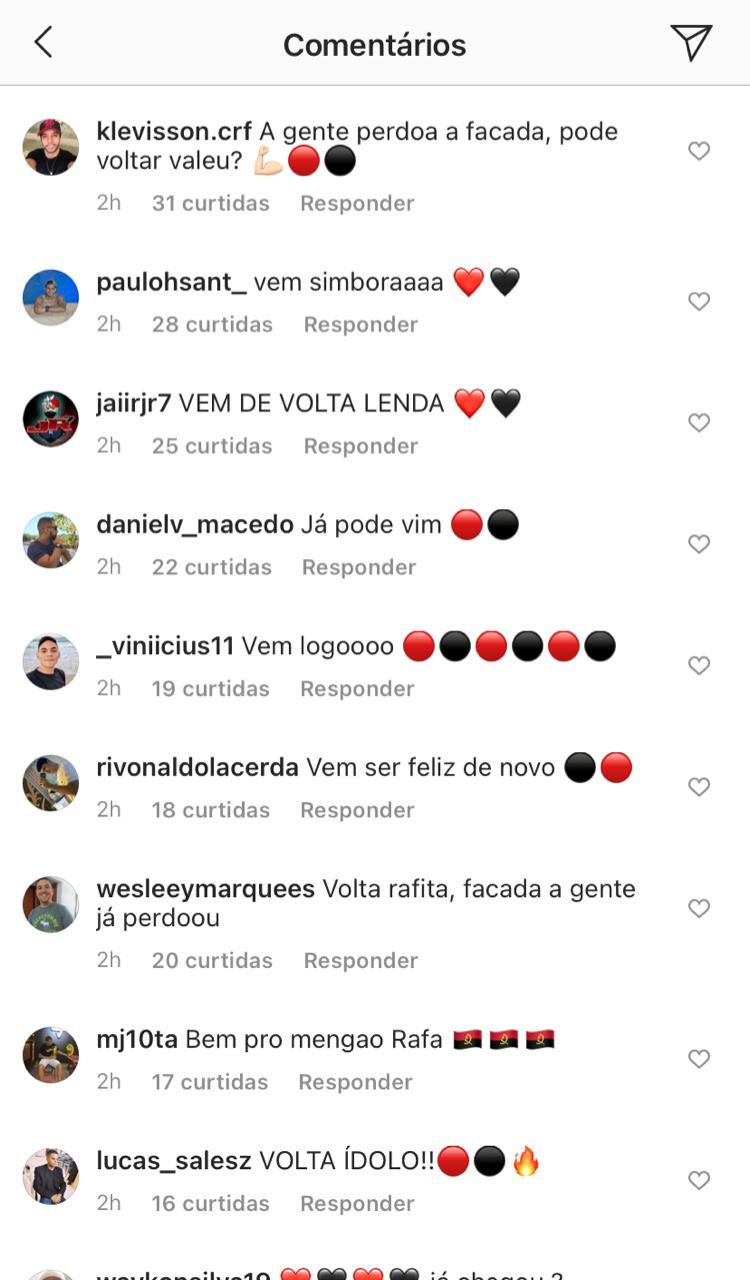The image size is (750, 1280).
Task: Like mj10ta's comment
Action: [699, 1059]
